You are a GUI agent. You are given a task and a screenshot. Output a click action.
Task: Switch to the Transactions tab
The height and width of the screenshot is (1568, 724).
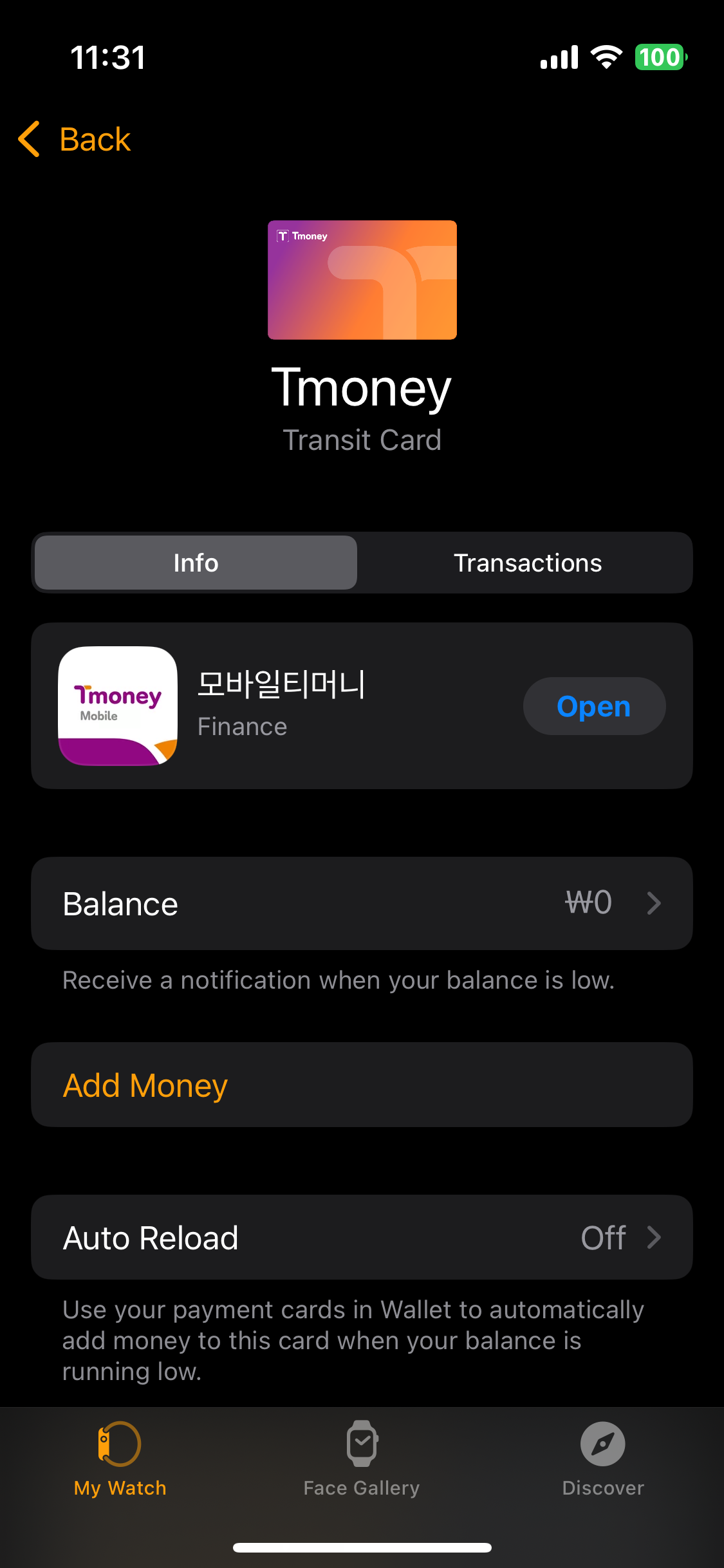coord(527,563)
